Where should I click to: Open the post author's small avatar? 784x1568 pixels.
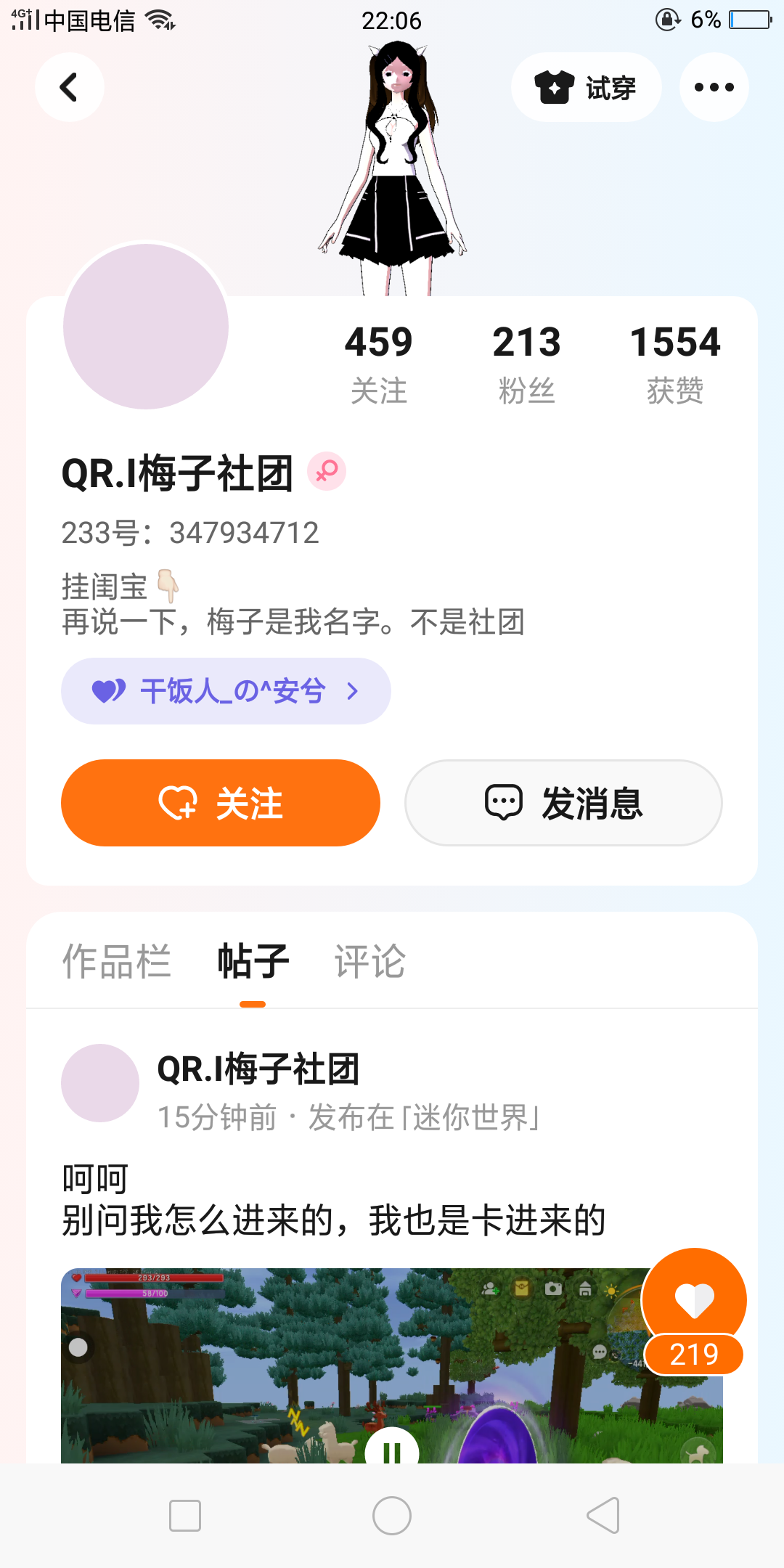(100, 1083)
